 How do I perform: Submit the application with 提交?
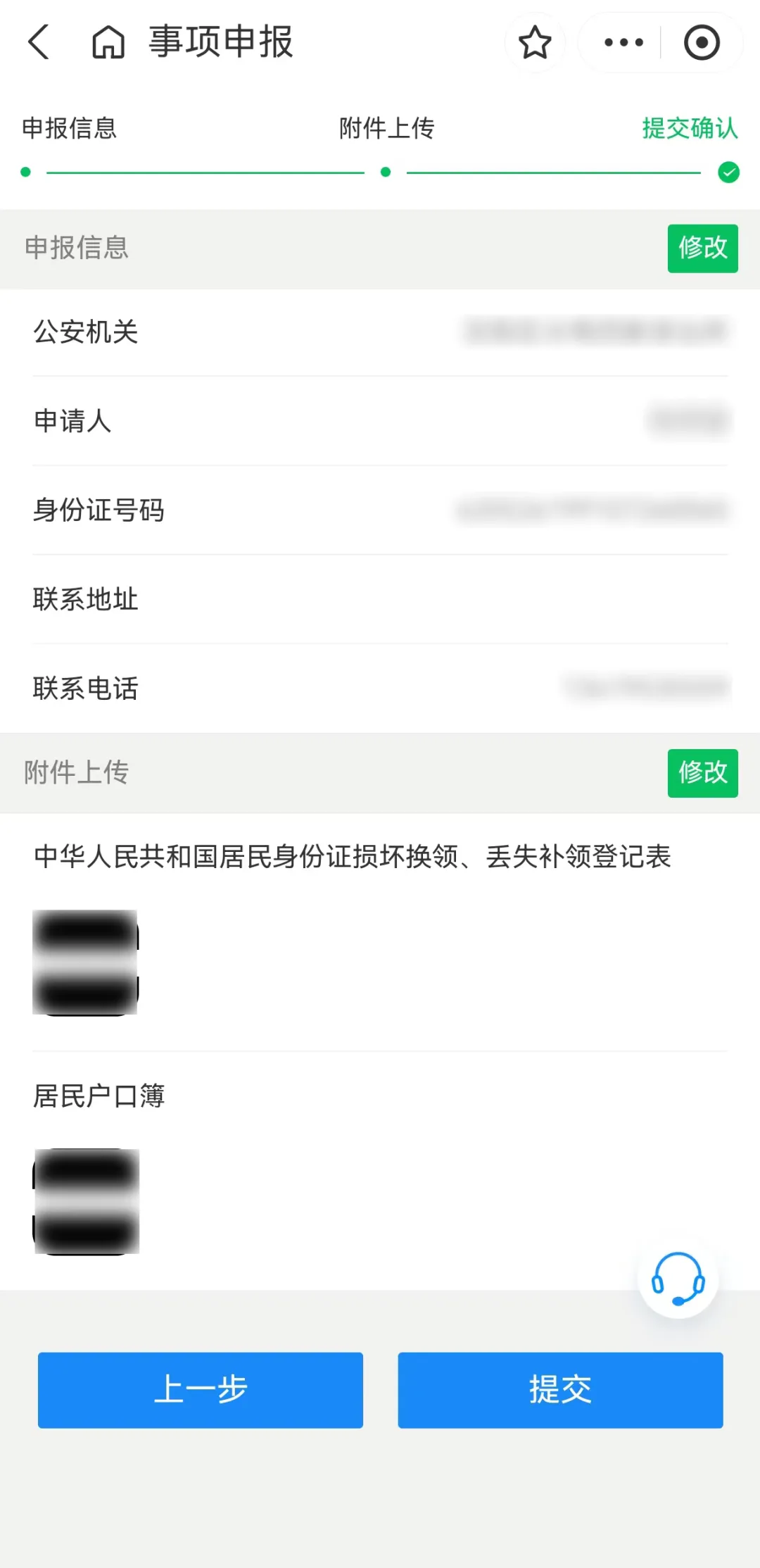pos(560,1390)
